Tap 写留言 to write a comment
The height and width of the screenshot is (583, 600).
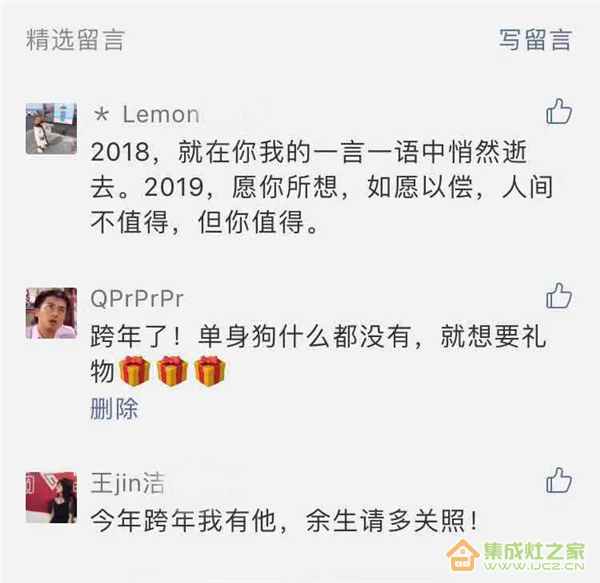[x=535, y=40]
